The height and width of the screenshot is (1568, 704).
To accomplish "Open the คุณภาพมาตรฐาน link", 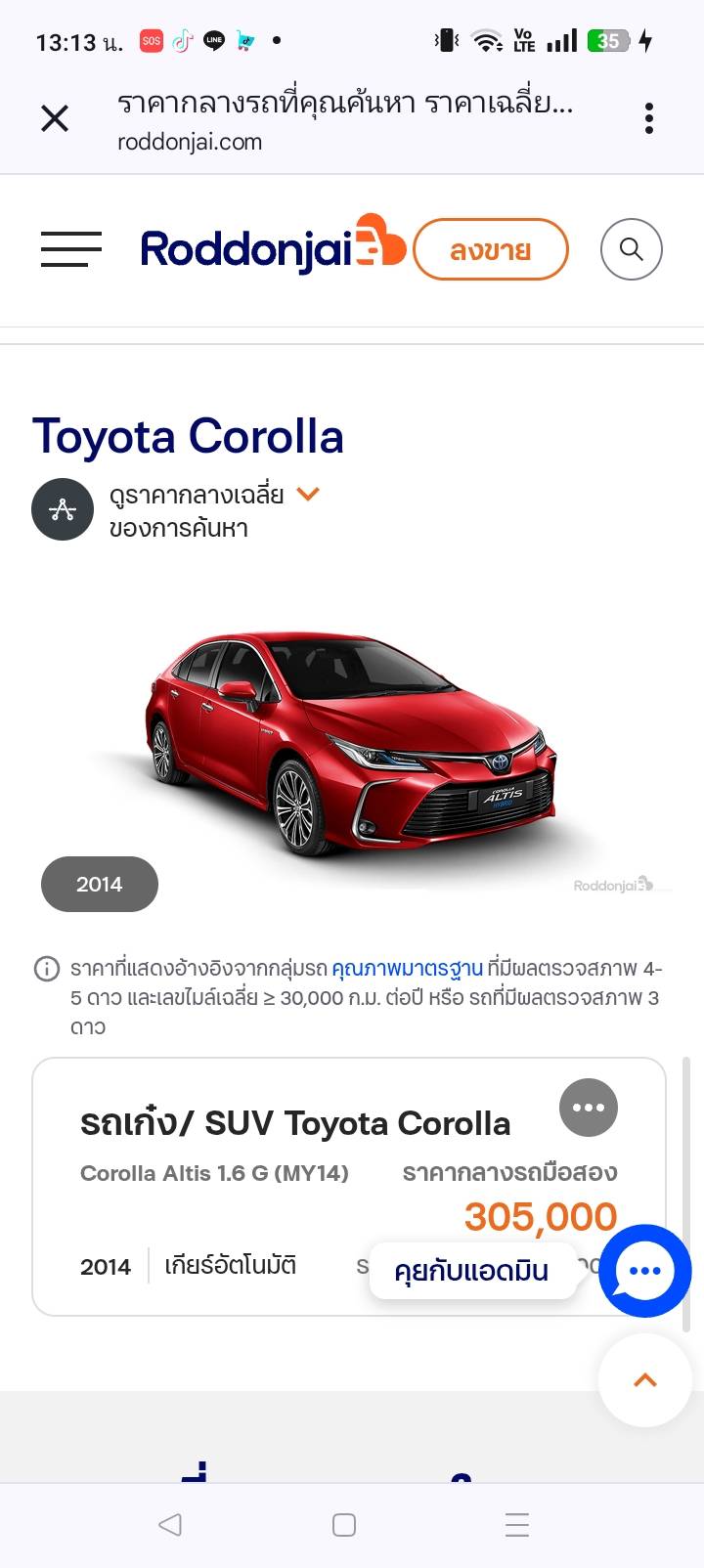I will click(407, 969).
